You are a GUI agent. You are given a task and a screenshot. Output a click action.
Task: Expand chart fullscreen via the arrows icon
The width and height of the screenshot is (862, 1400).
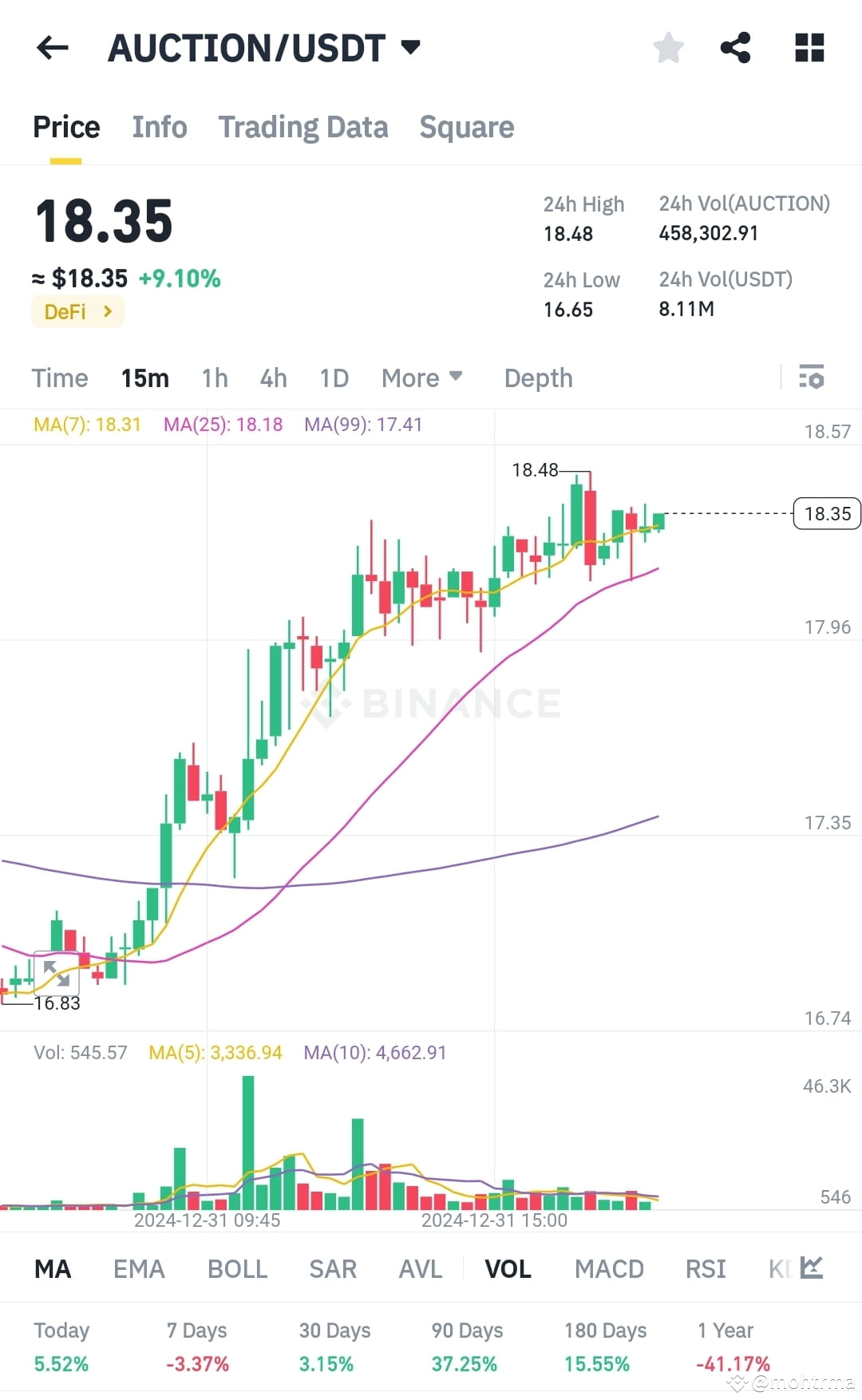click(56, 972)
